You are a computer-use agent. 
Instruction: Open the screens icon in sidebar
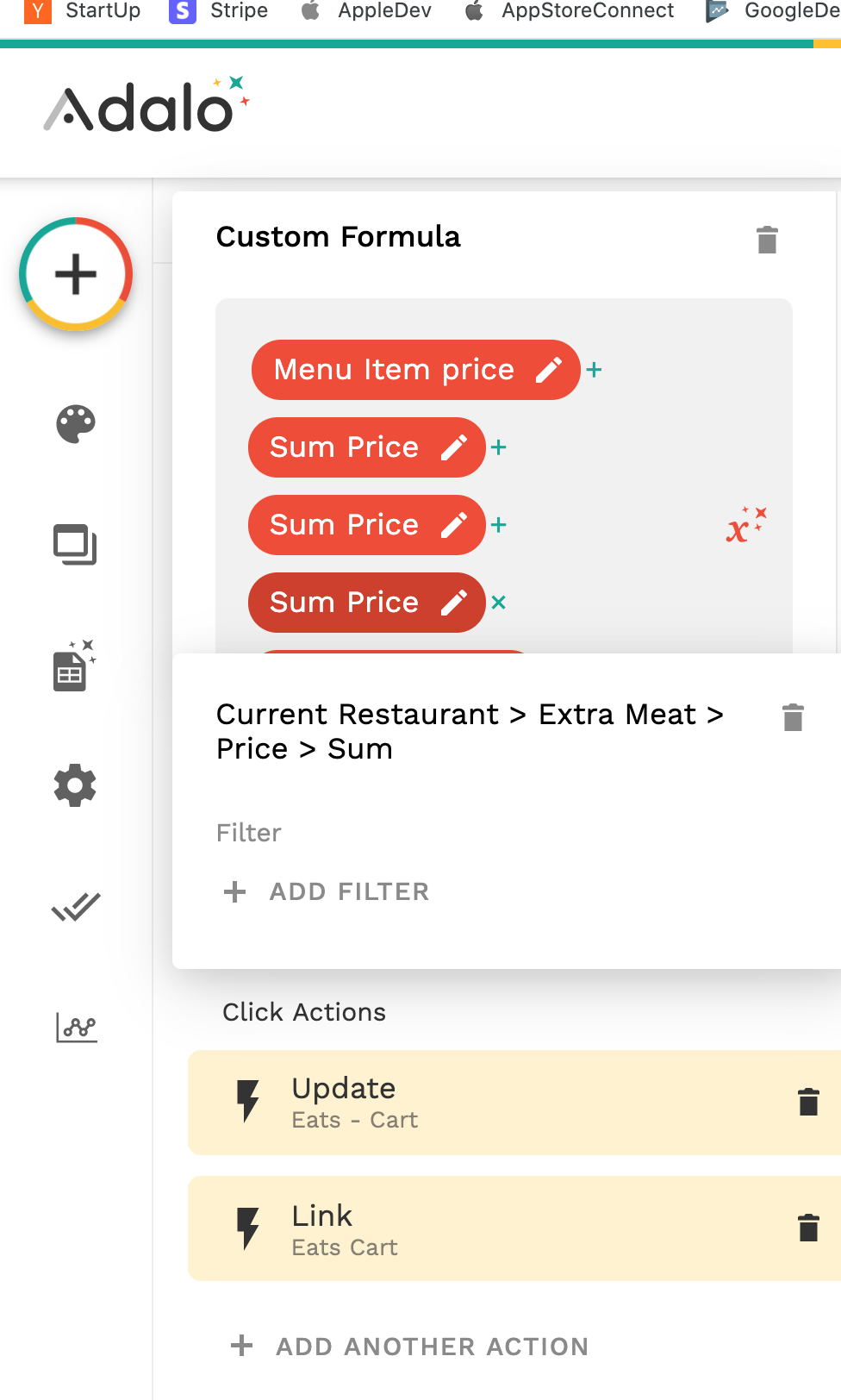point(76,545)
